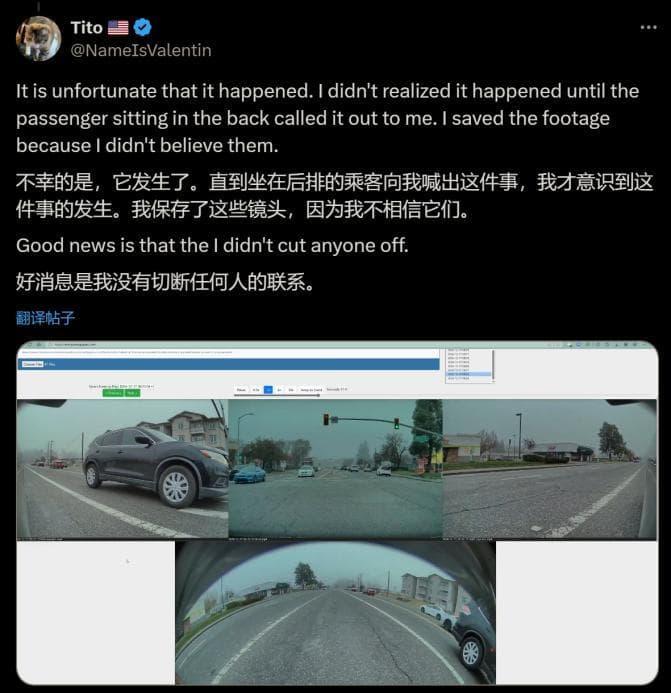Tap the 翻译帖子 translate post link
The height and width of the screenshot is (693, 671).
coord(46,317)
